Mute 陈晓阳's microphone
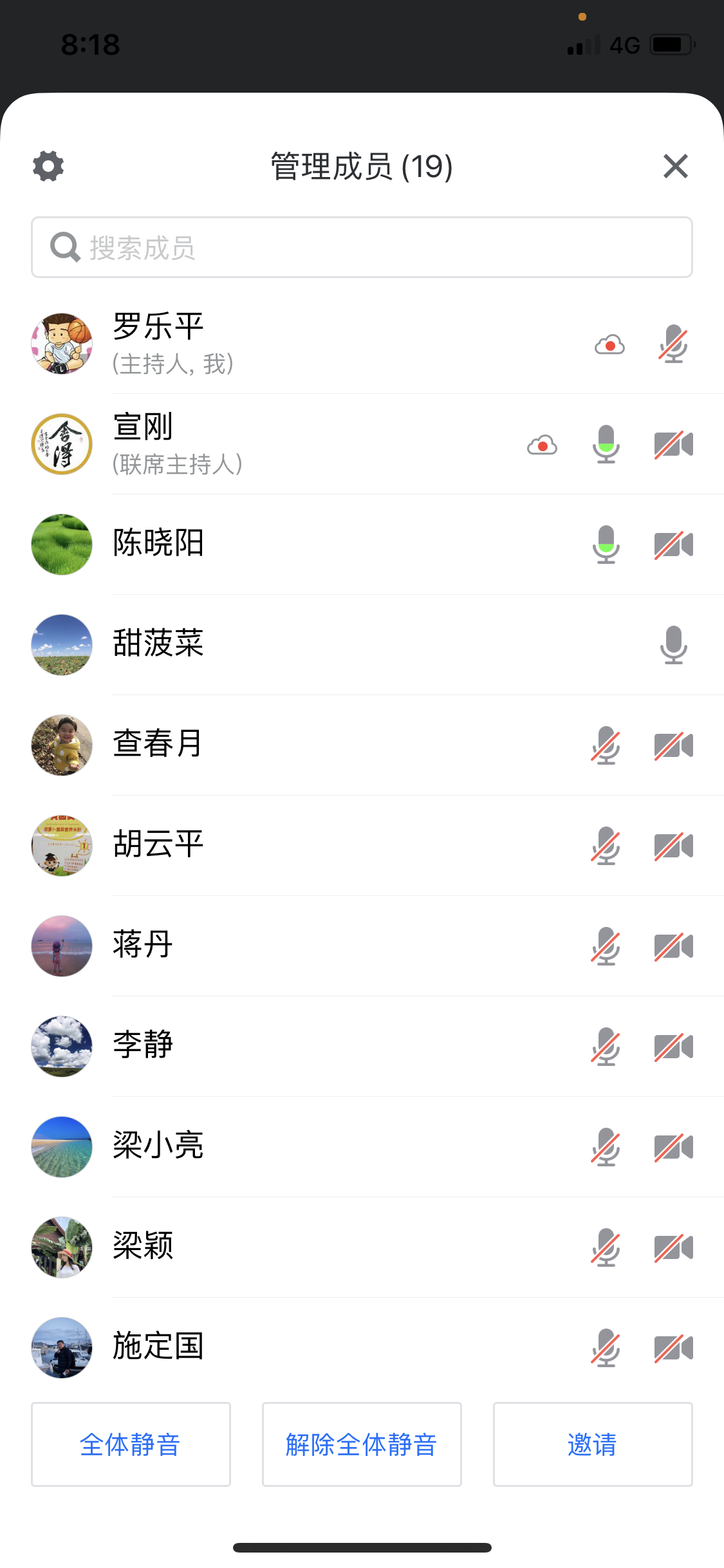 606,545
